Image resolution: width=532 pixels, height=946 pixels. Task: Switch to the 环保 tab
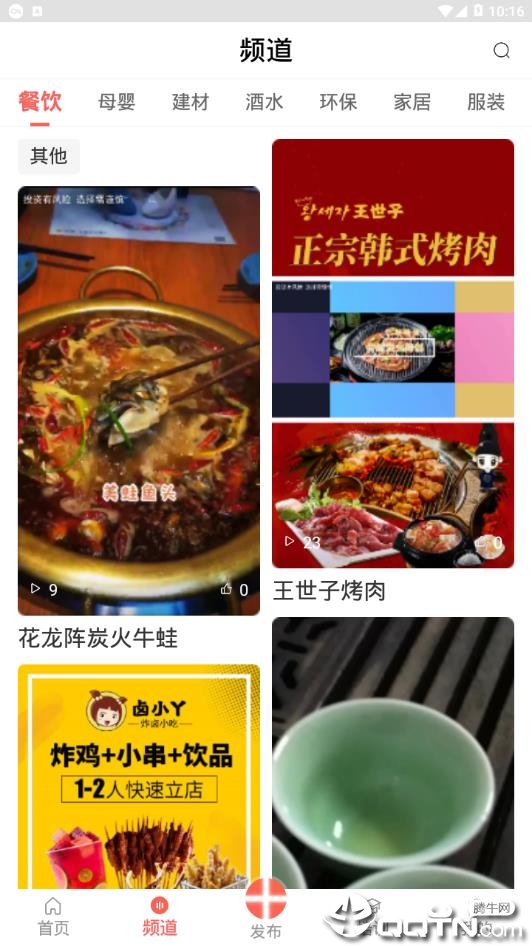338,102
